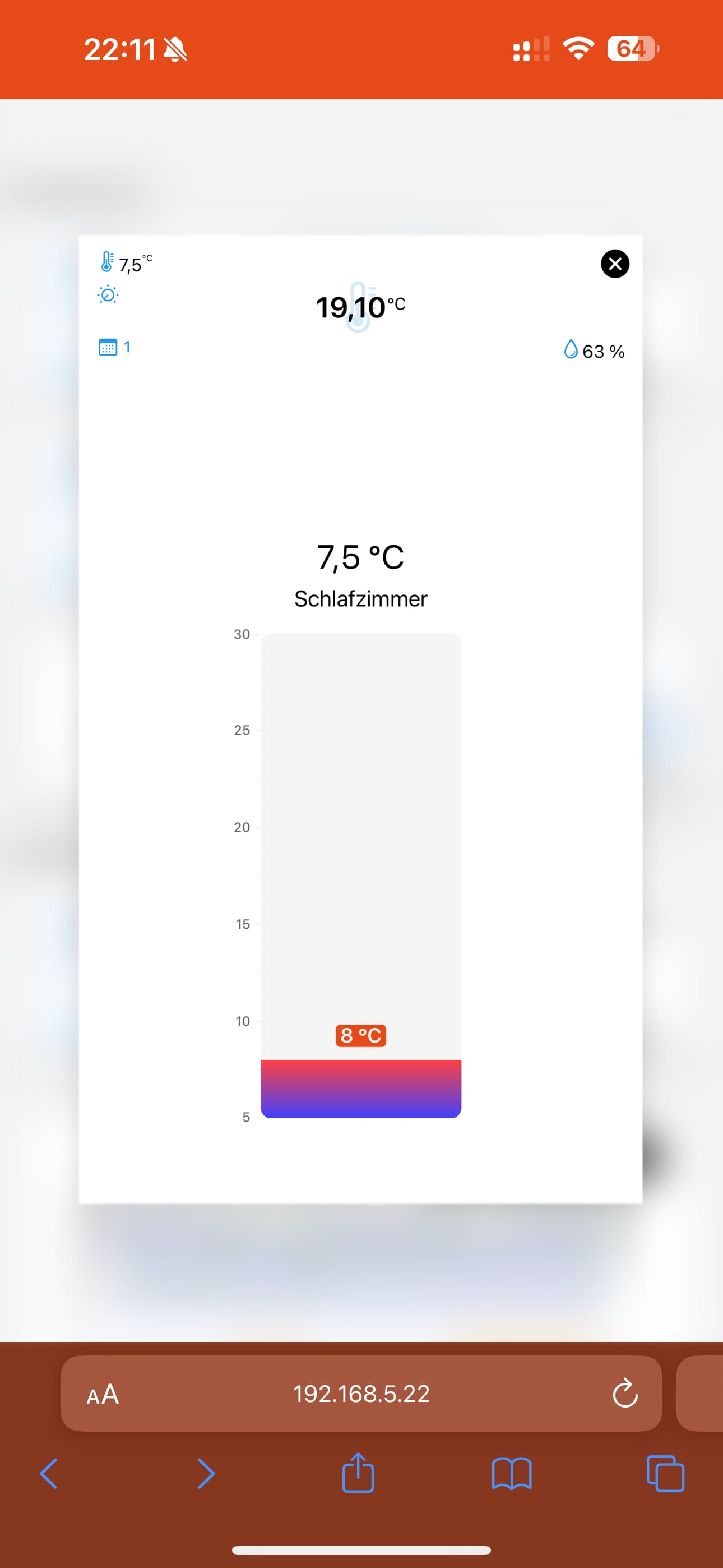
Task: Go forward in Safari history
Action: point(206,1474)
